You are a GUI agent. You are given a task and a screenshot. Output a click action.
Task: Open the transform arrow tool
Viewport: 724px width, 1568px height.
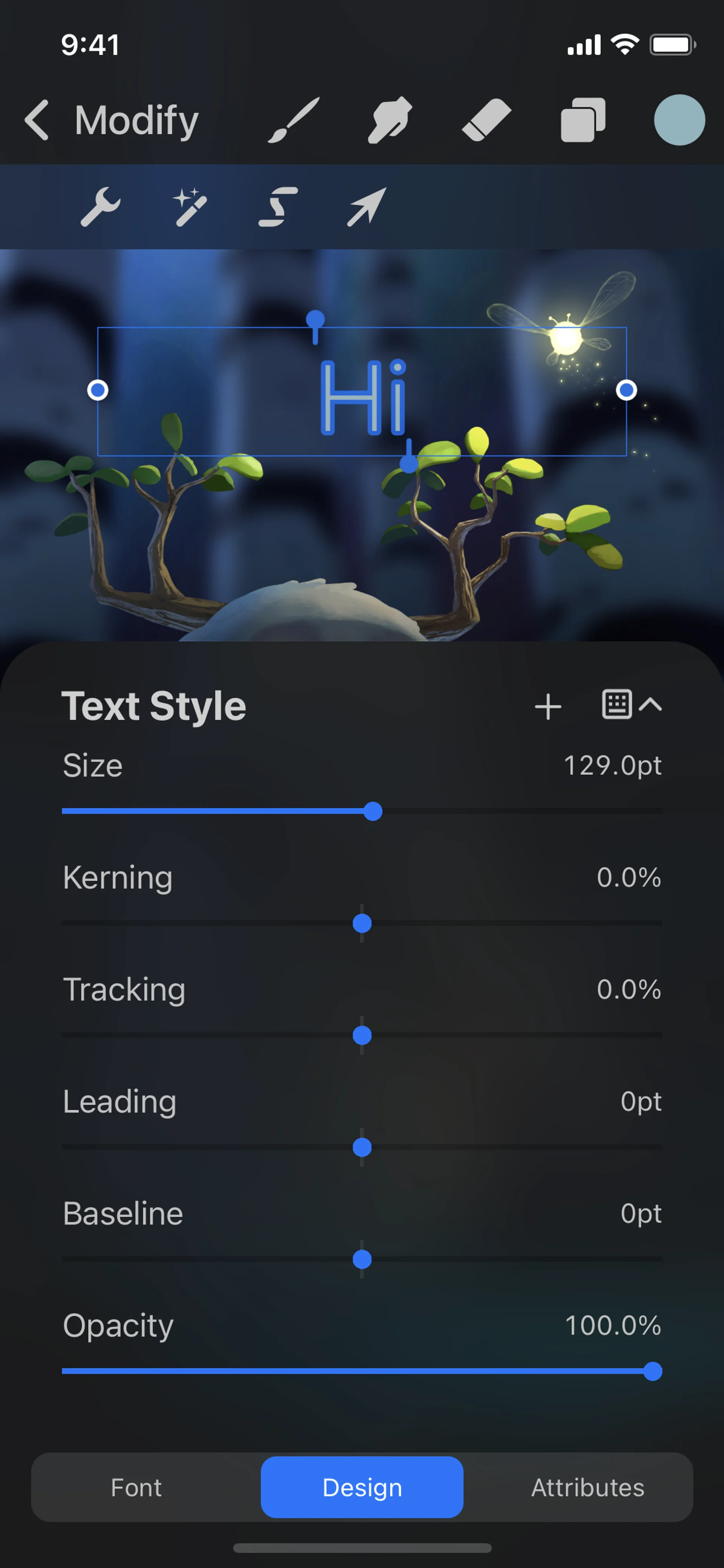tap(366, 207)
